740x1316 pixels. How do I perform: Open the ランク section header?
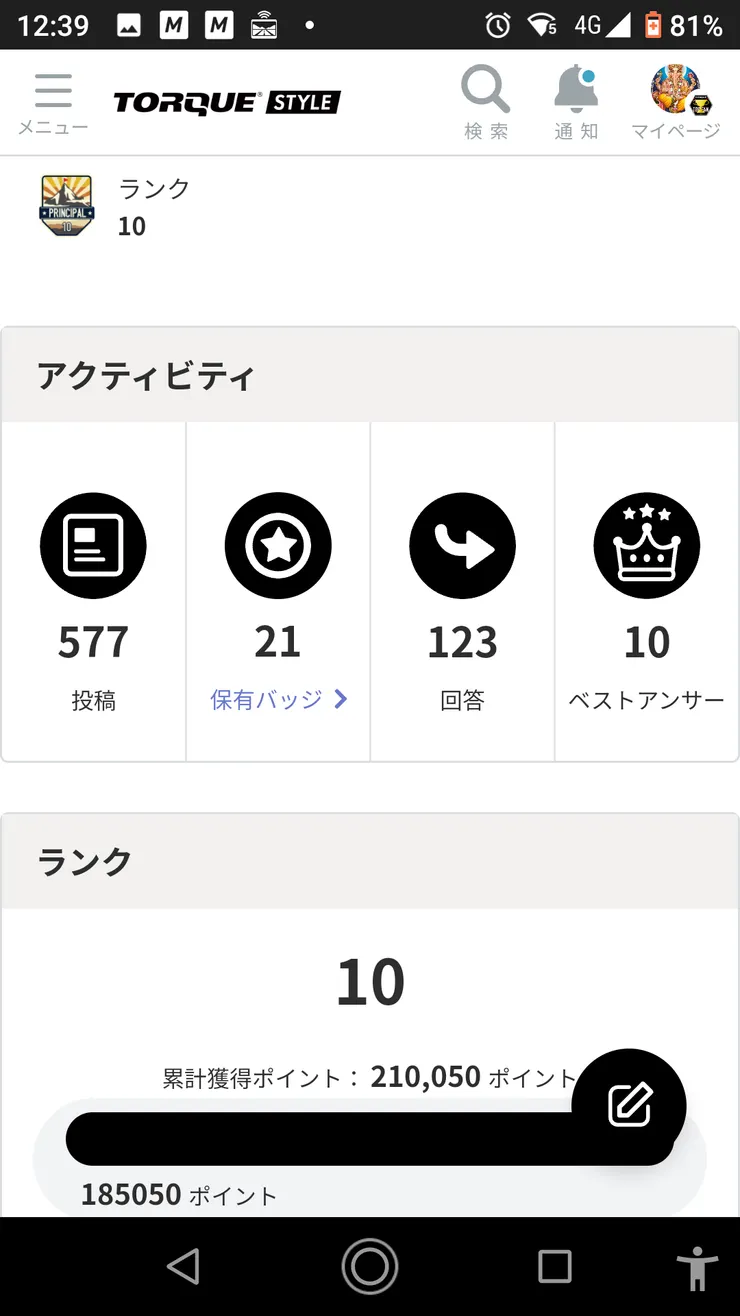(85, 861)
